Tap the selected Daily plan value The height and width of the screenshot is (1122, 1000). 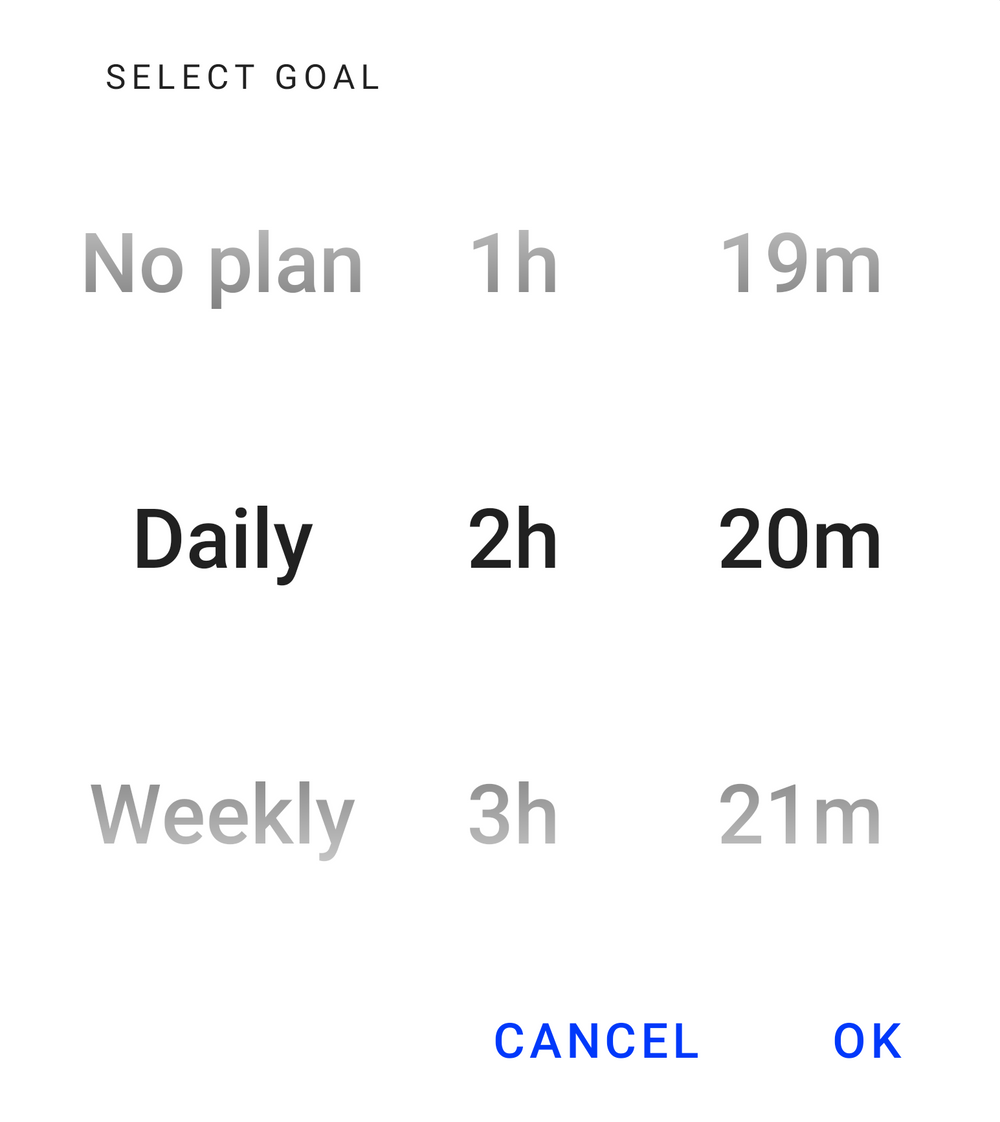223,540
